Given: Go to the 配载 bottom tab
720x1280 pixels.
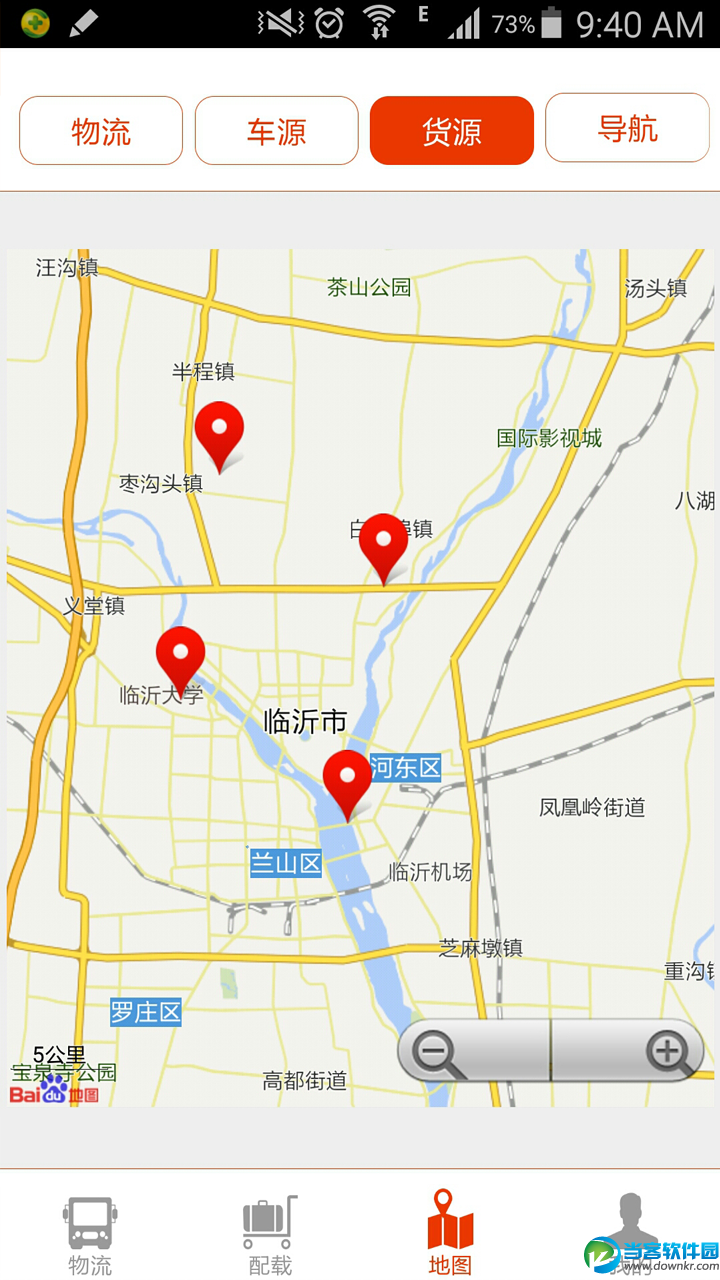Looking at the screenshot, I should point(270,1235).
